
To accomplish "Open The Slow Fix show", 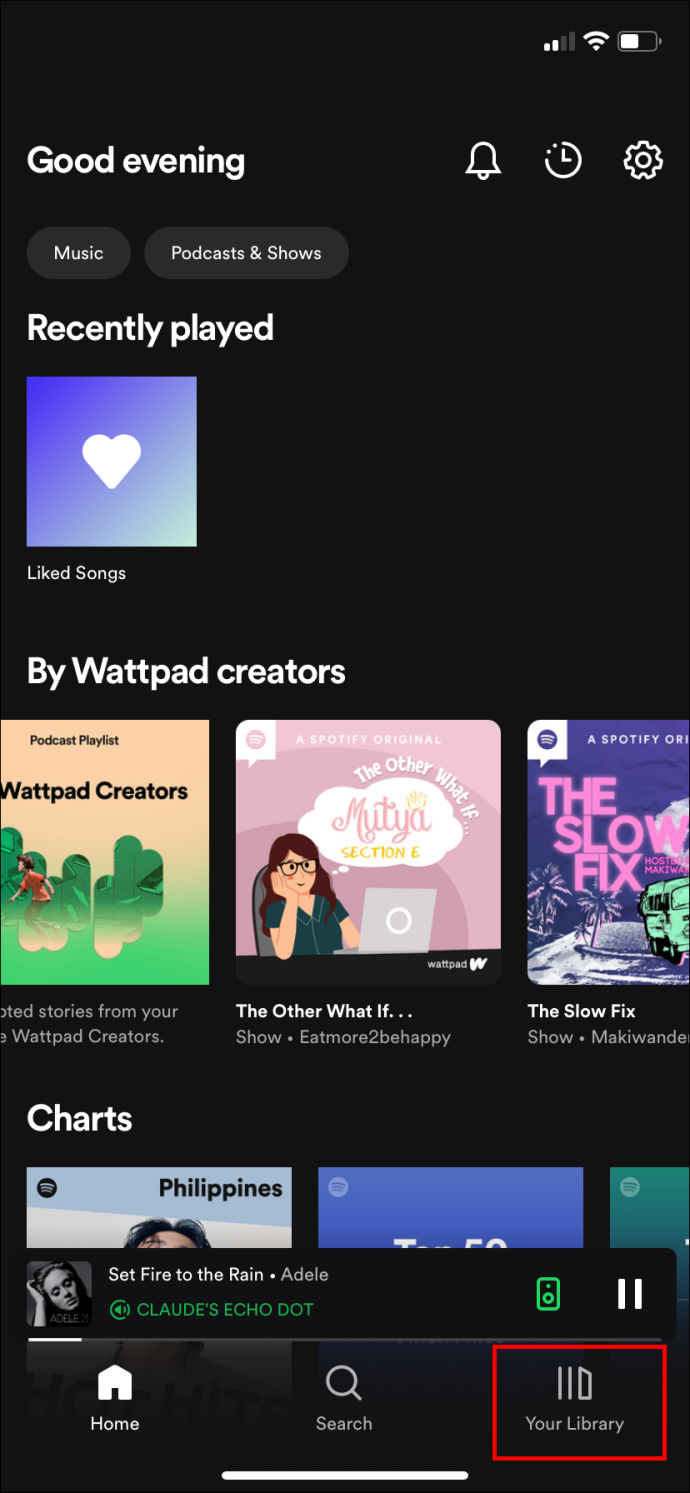I will [x=608, y=852].
